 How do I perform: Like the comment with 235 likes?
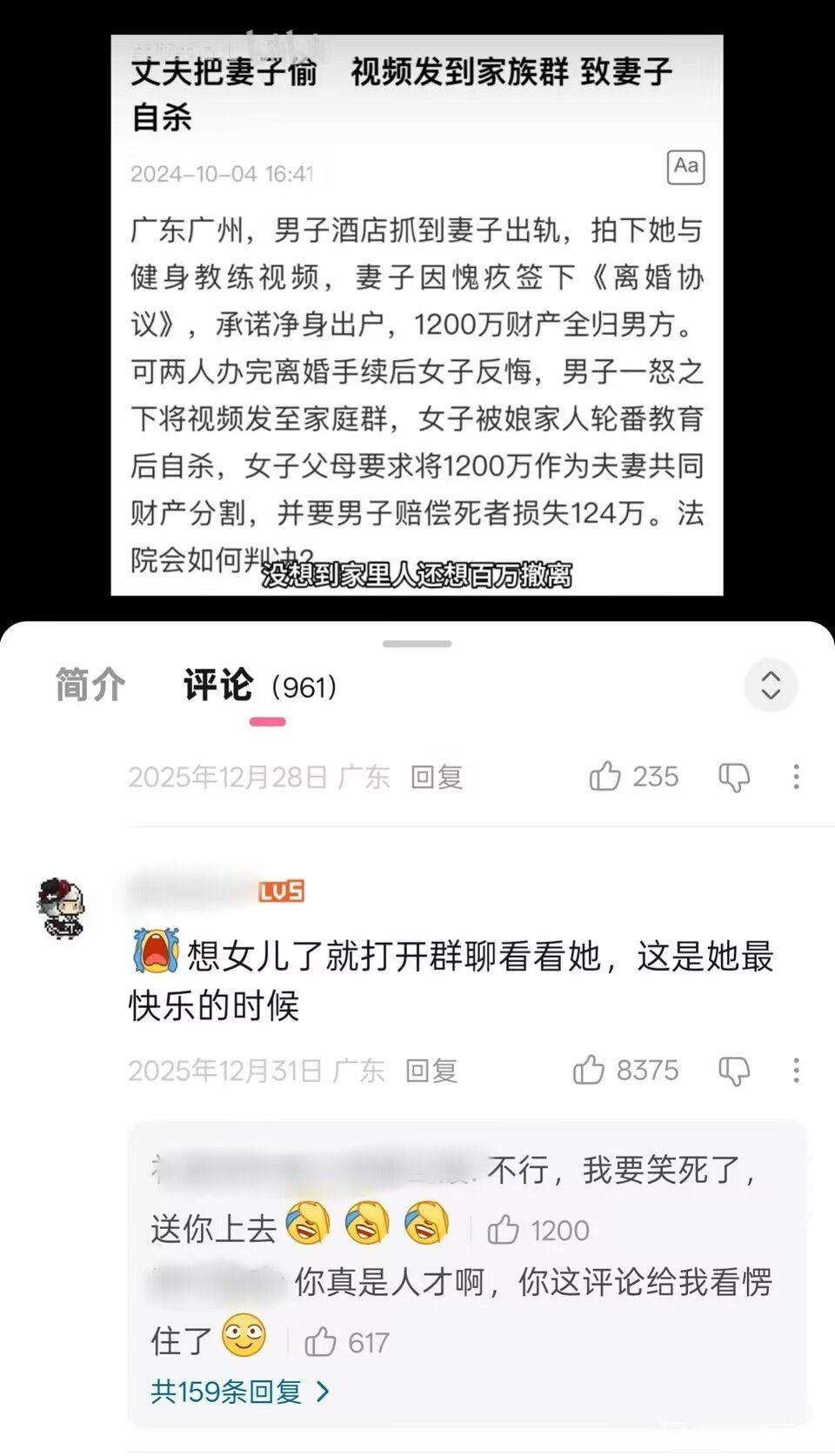[605, 776]
